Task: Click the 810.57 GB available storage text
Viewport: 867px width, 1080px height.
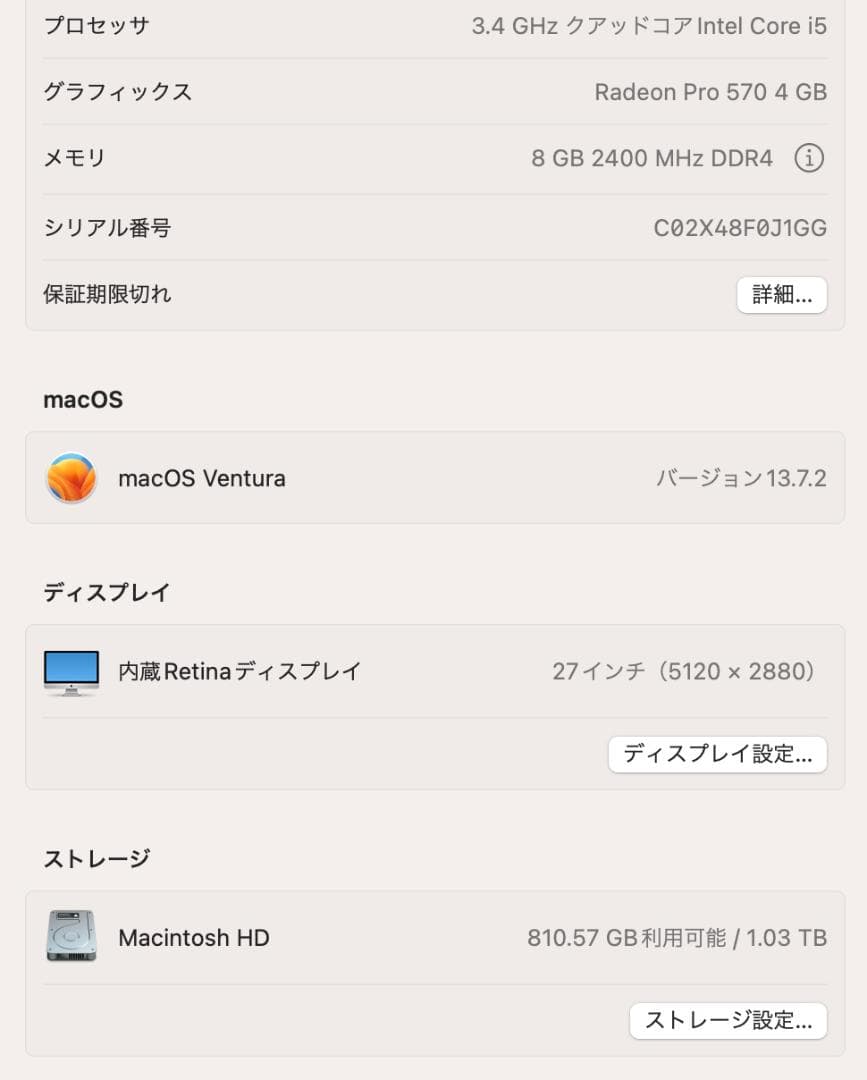Action: point(677,937)
